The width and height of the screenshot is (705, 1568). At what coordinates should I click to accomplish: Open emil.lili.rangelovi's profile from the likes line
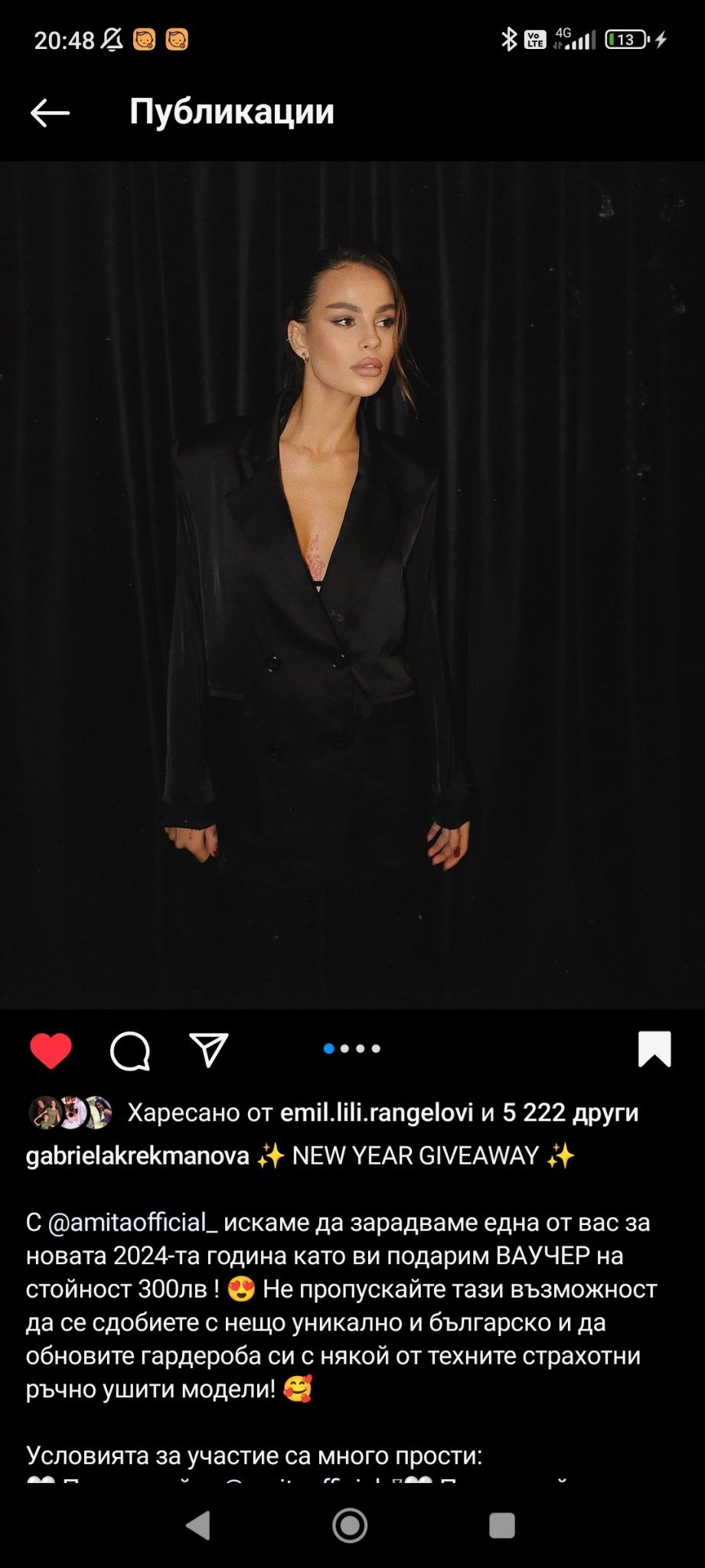coord(377,1112)
